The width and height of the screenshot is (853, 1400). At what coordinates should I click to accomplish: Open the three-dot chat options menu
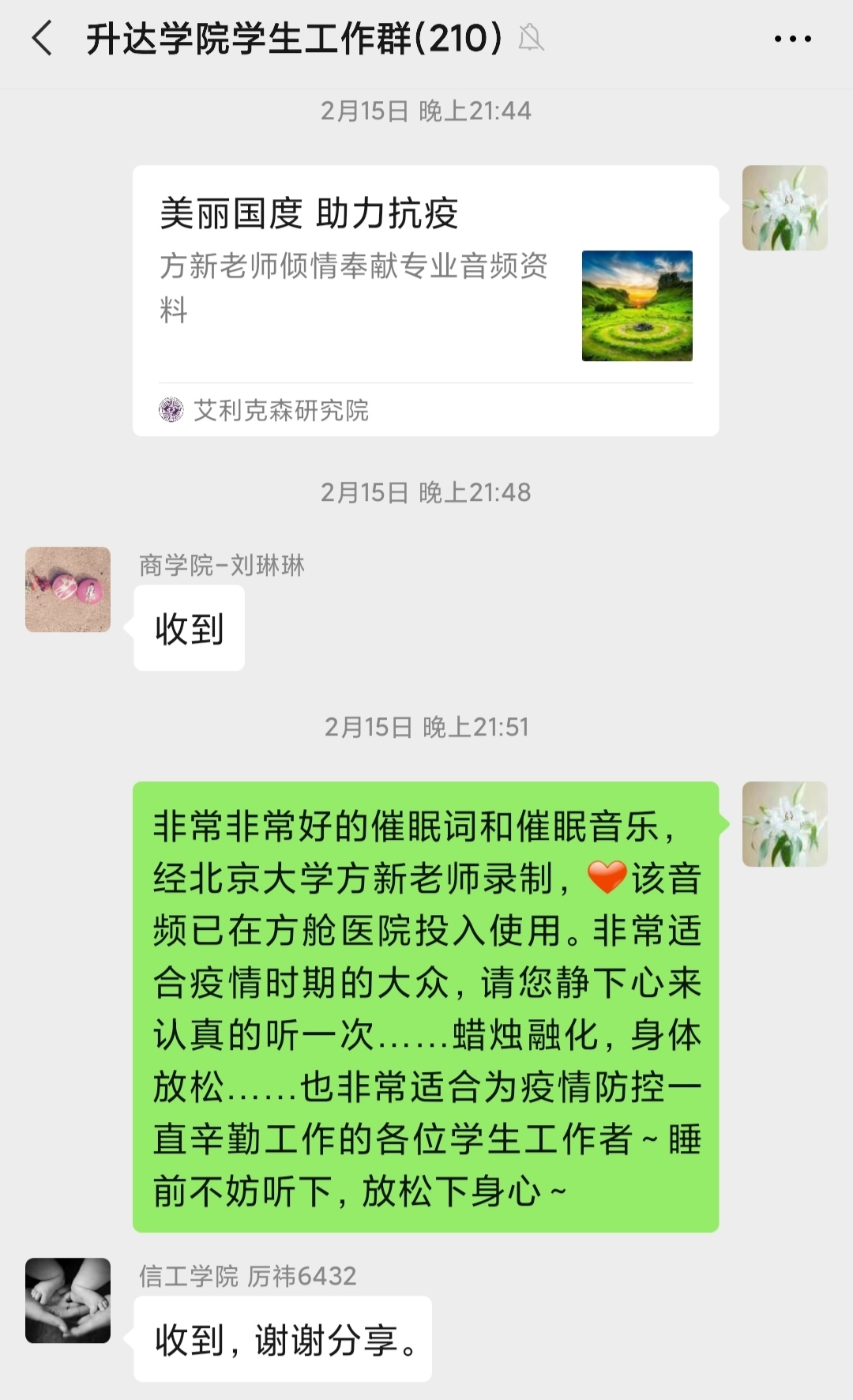(792, 39)
